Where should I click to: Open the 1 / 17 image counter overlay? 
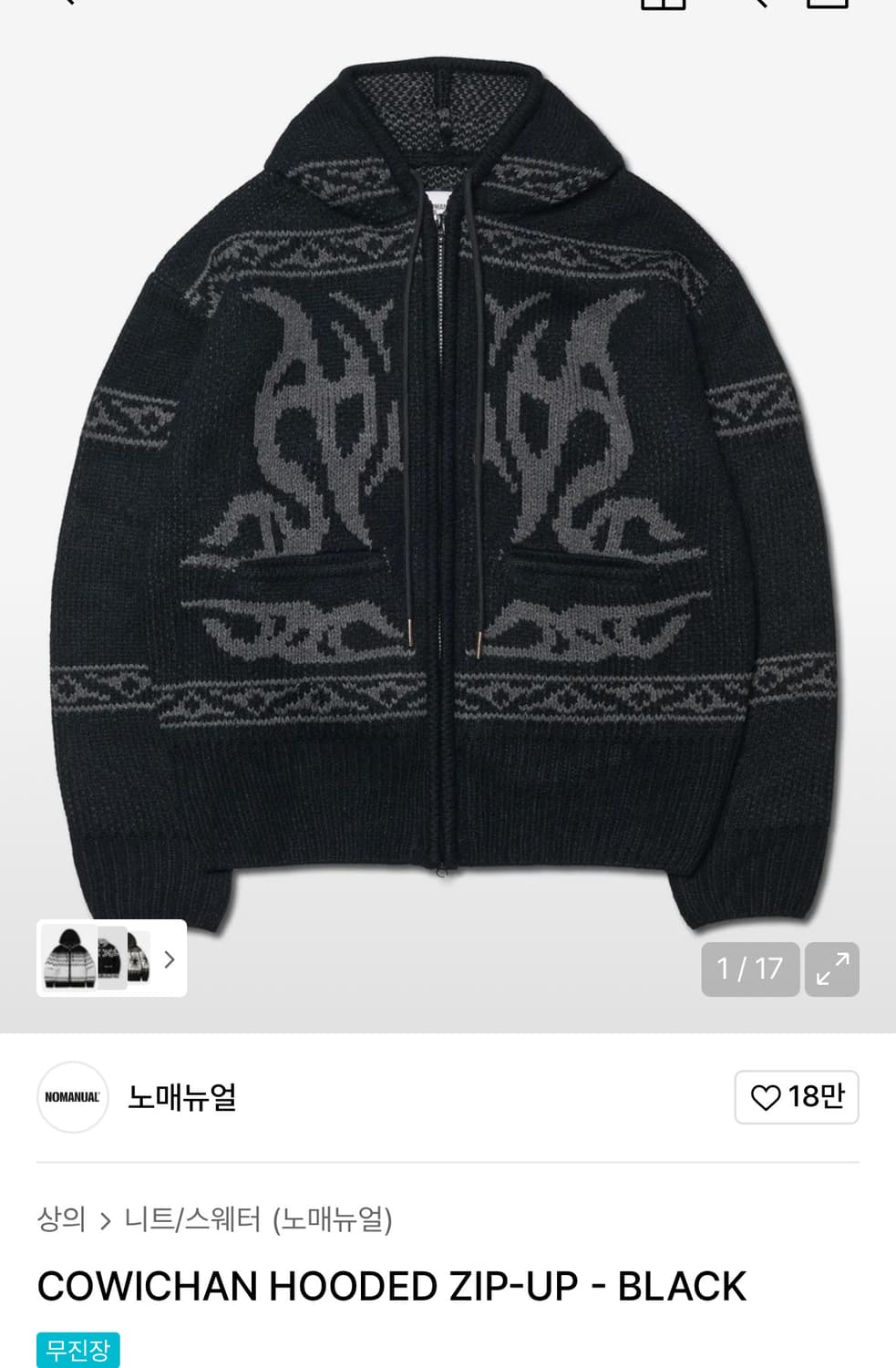[749, 969]
